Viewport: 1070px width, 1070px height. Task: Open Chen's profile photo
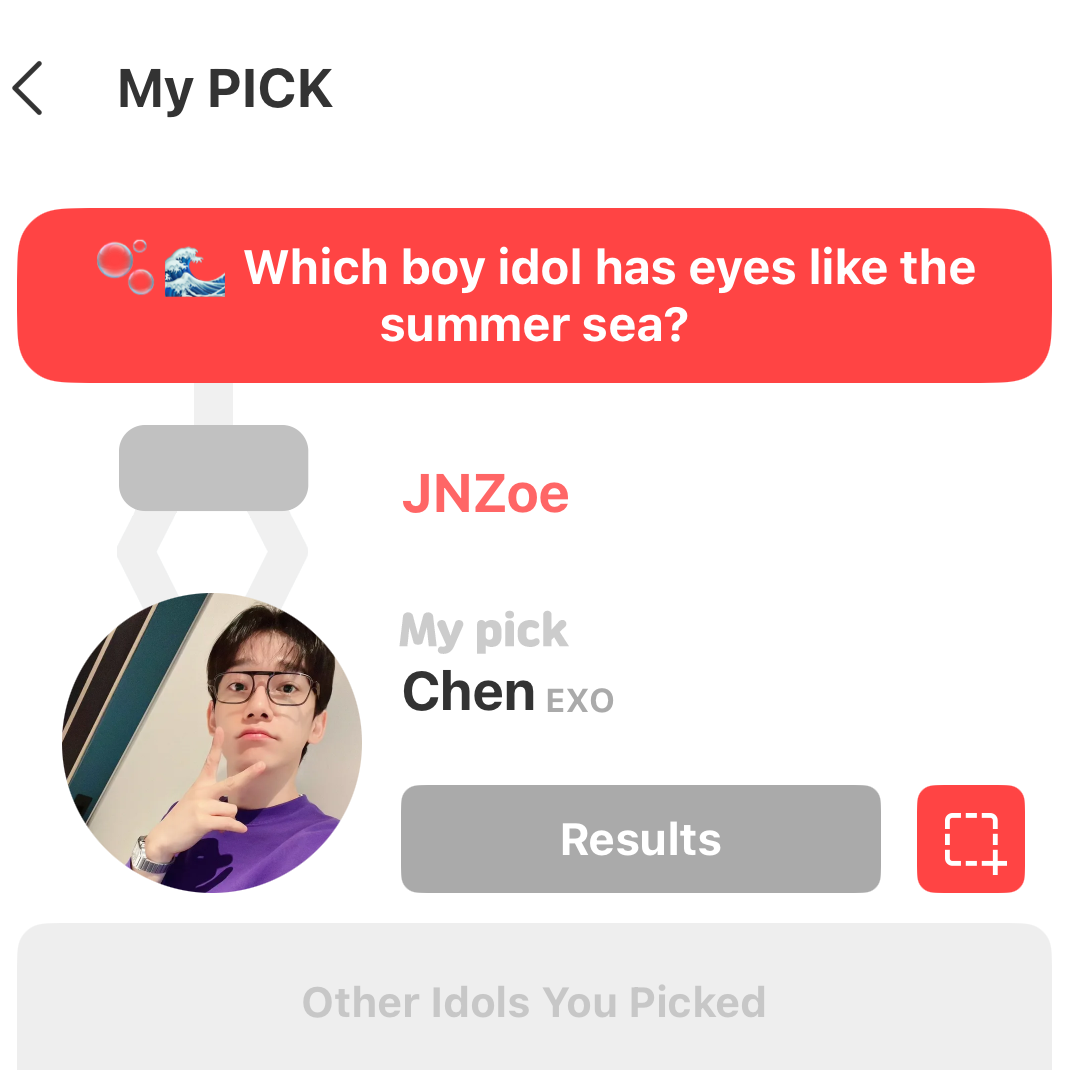click(212, 743)
